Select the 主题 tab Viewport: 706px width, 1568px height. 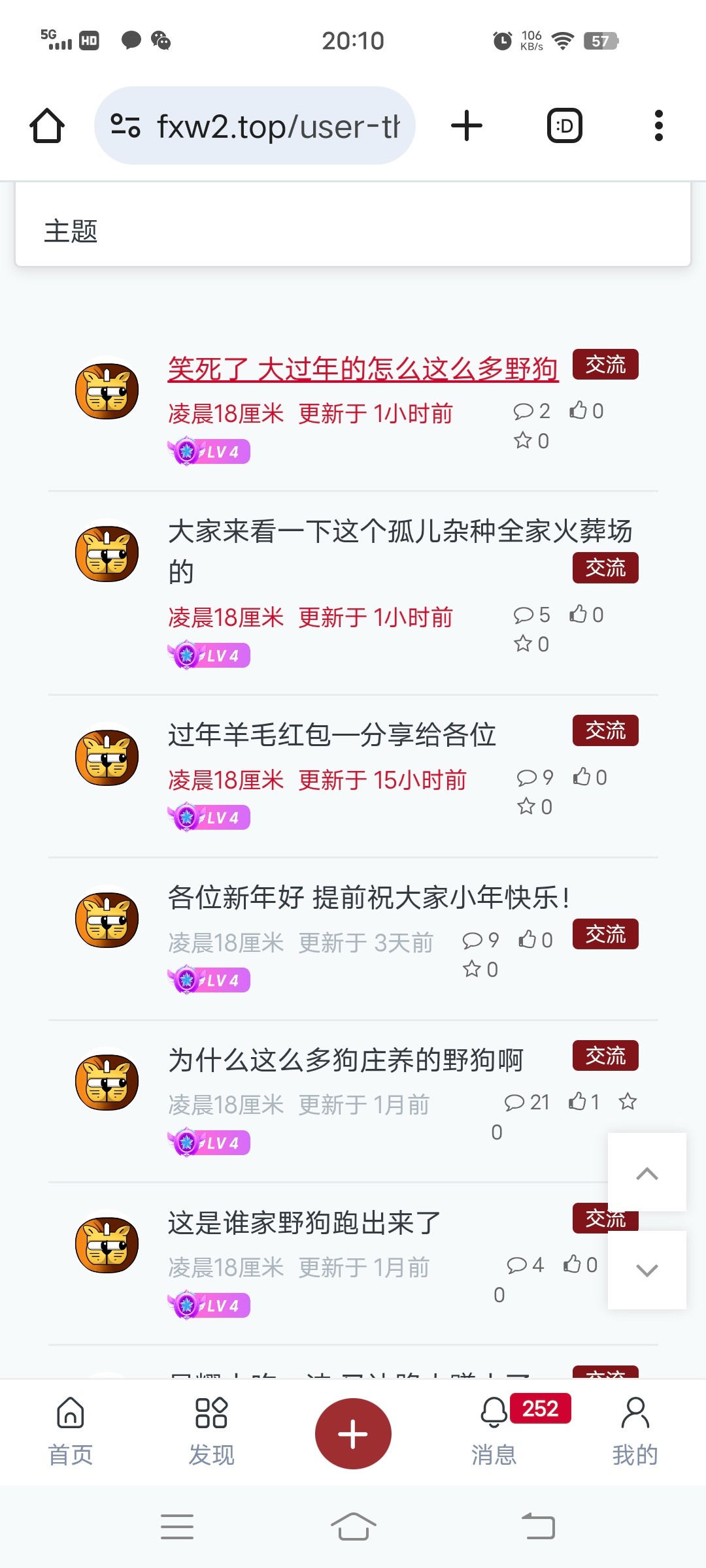[x=71, y=231]
